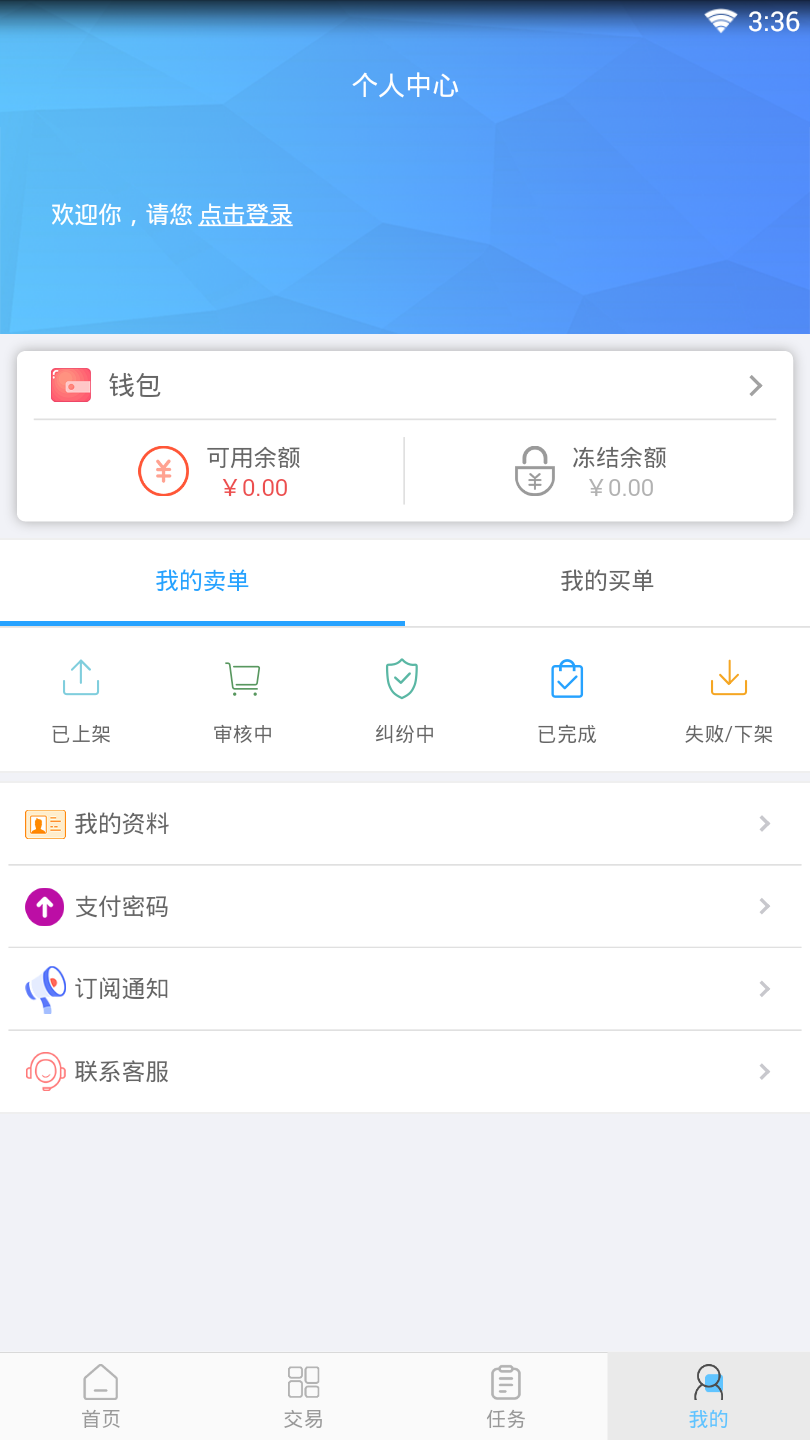Switch to the 我的卖单 tab
This screenshot has width=810, height=1440.
click(202, 581)
